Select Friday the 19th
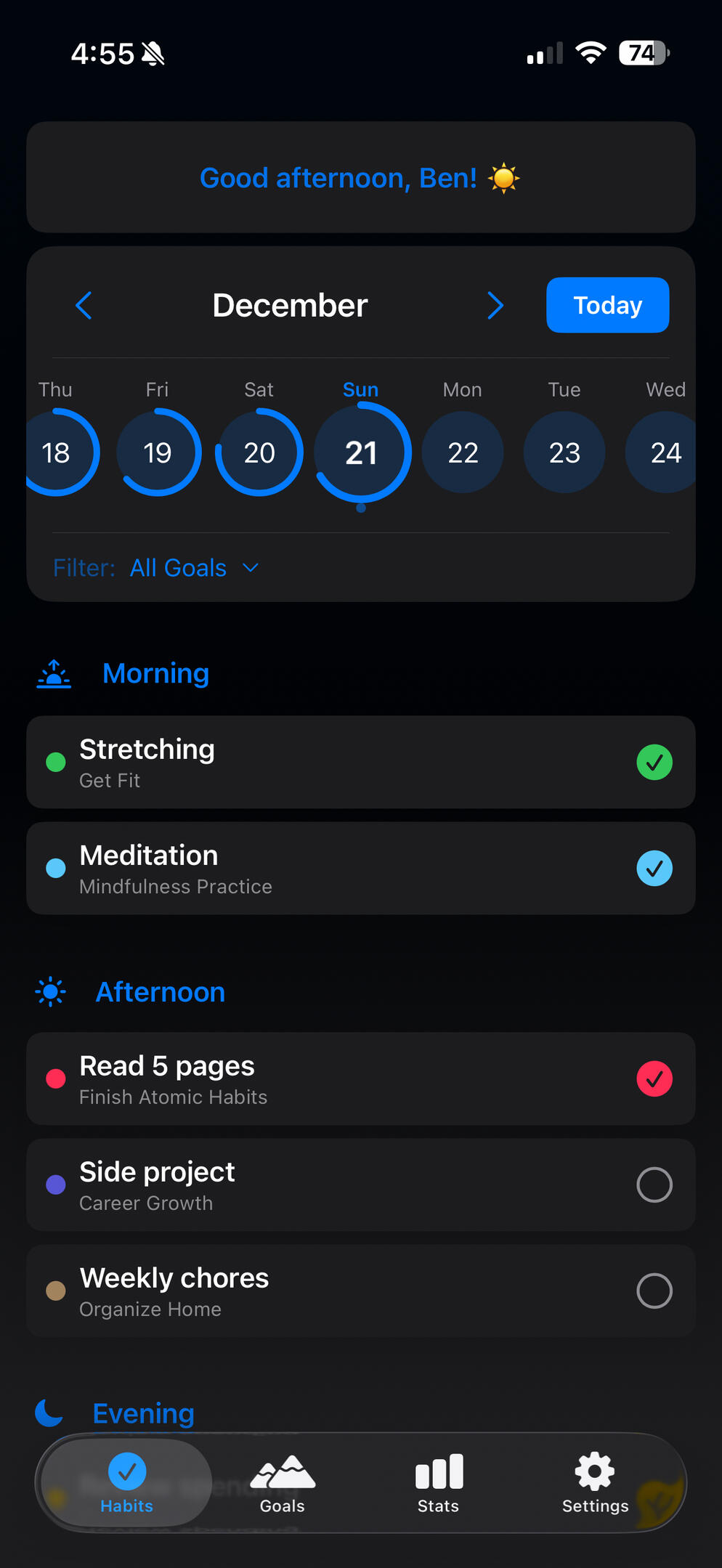 (158, 452)
